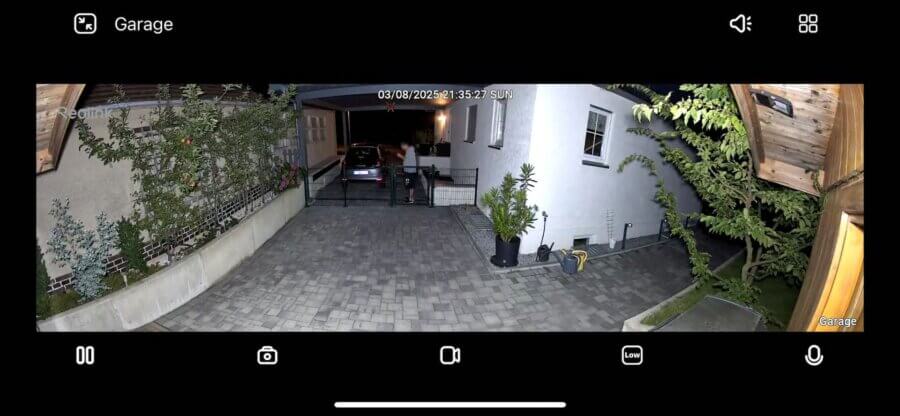The width and height of the screenshot is (900, 416).
Task: Activate two-way talk microphone
Action: click(x=814, y=355)
